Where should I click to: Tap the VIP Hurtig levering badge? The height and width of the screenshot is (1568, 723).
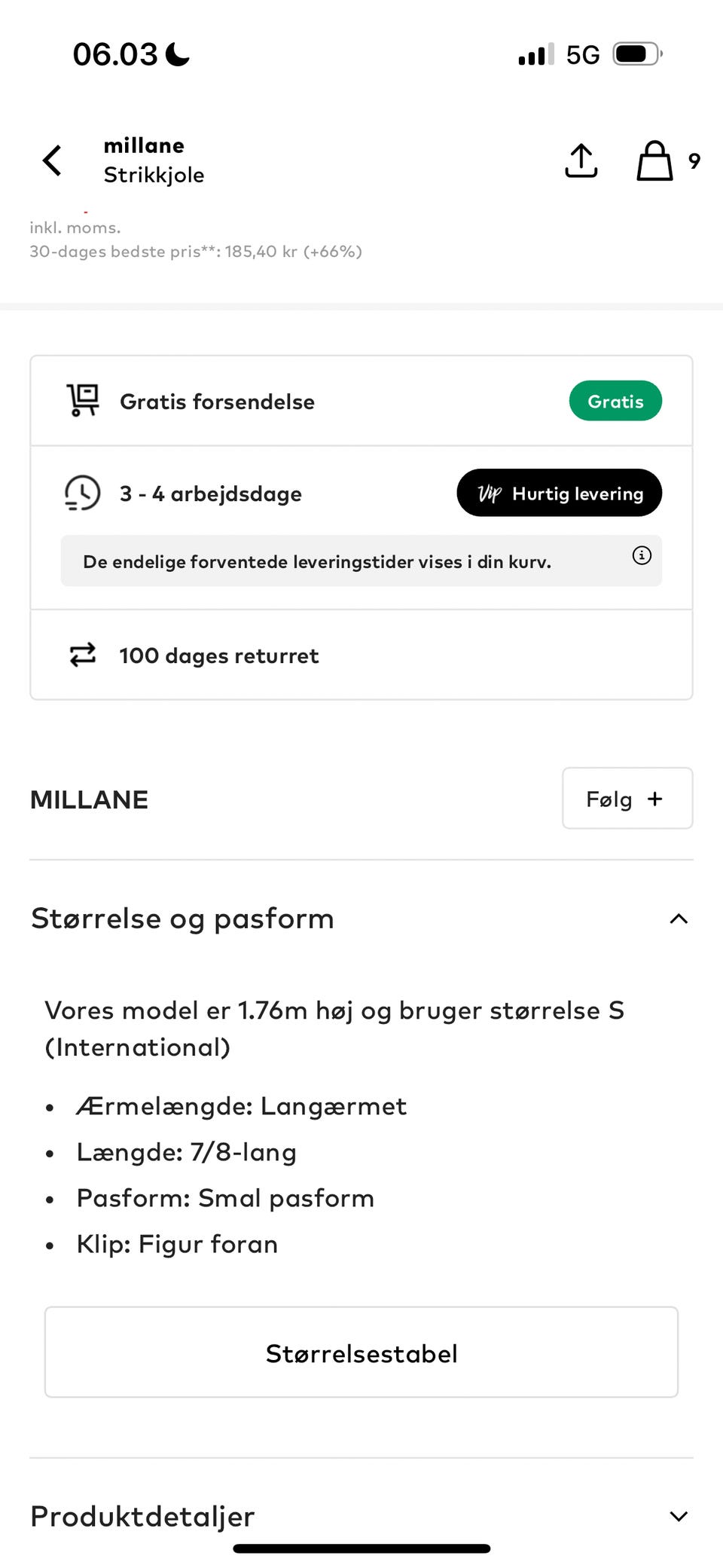click(x=558, y=493)
